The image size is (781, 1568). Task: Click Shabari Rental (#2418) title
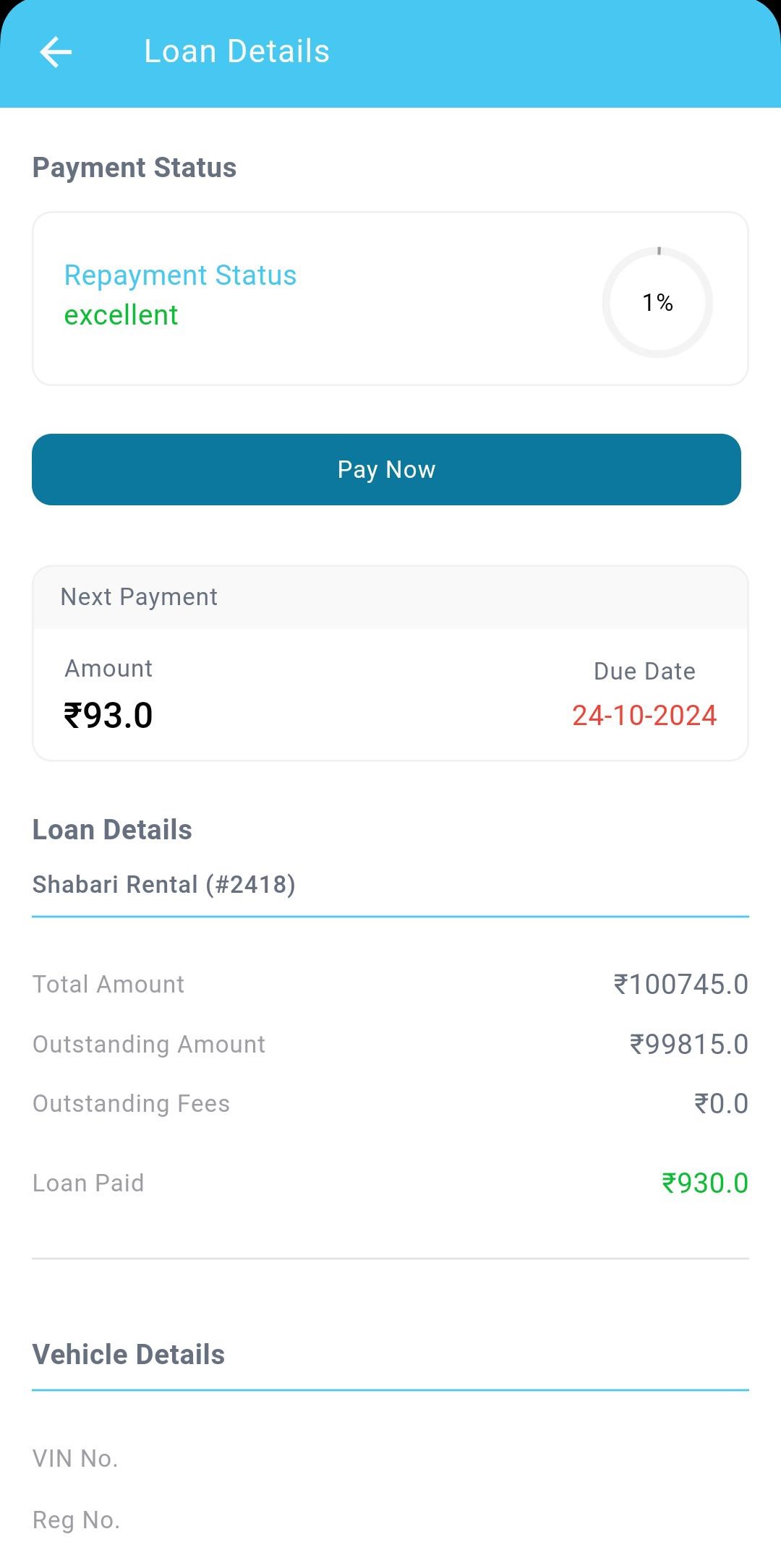pos(164,883)
